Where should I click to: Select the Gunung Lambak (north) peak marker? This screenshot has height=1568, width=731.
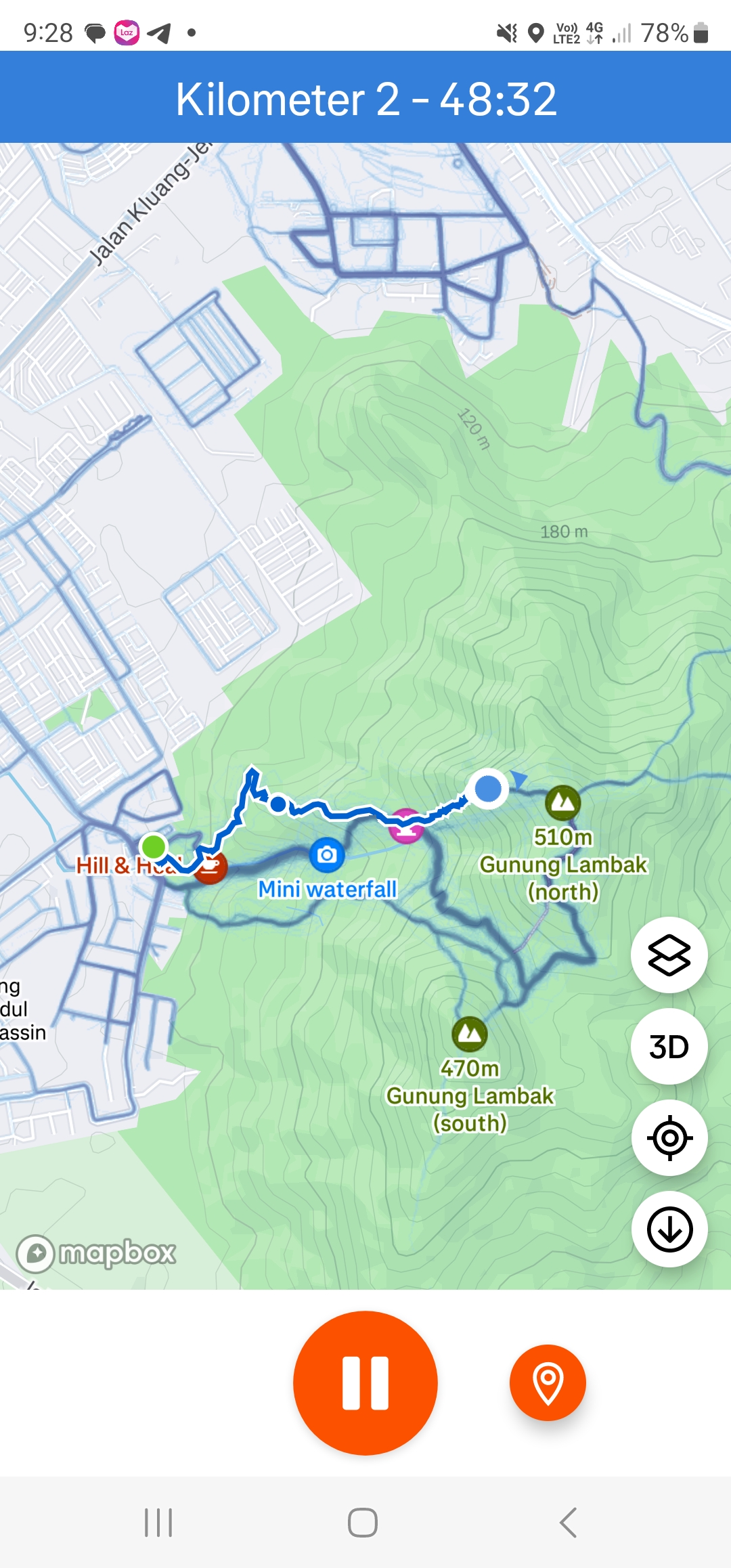562,802
